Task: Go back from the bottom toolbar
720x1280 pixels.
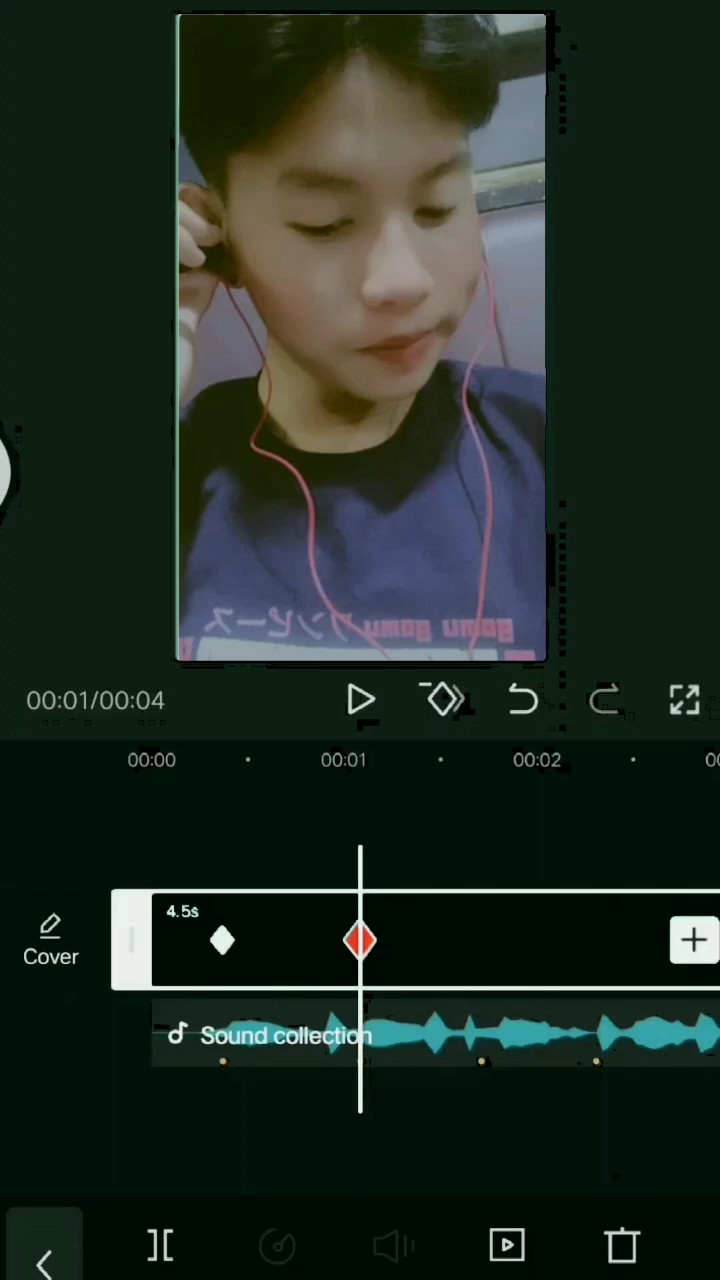Action: 44,1262
